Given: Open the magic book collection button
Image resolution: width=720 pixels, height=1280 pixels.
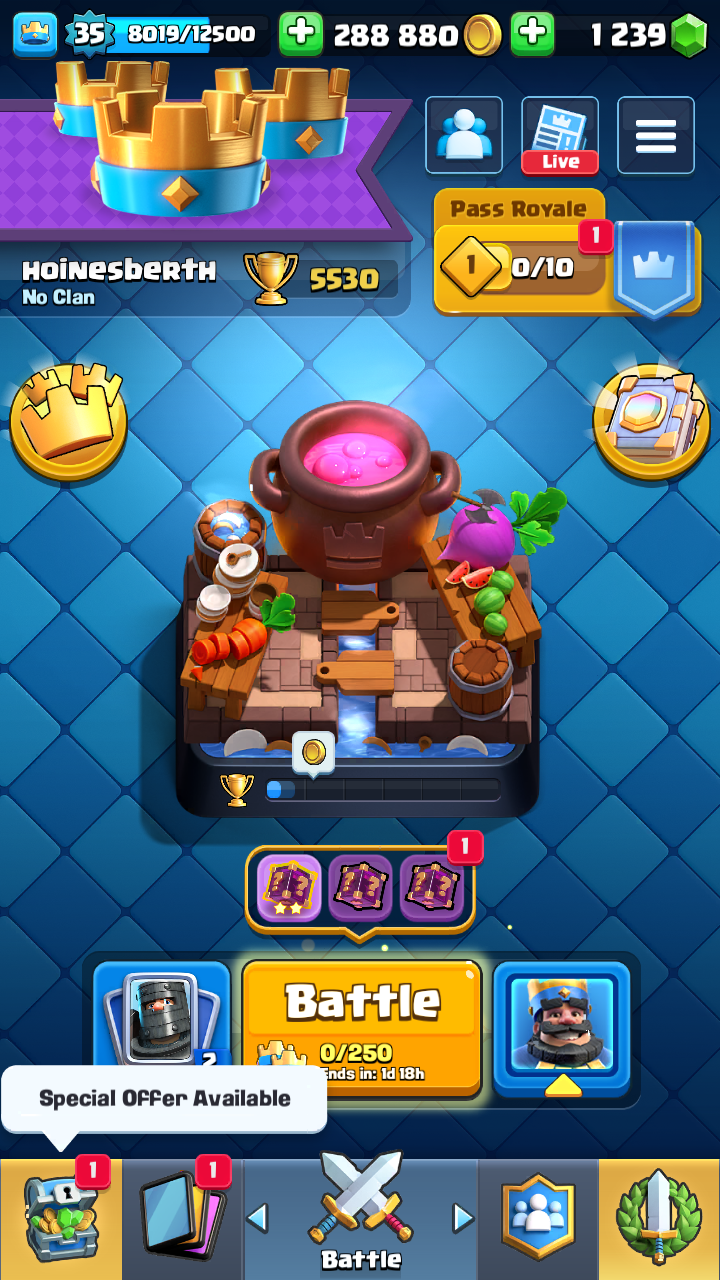Looking at the screenshot, I should tap(651, 421).
